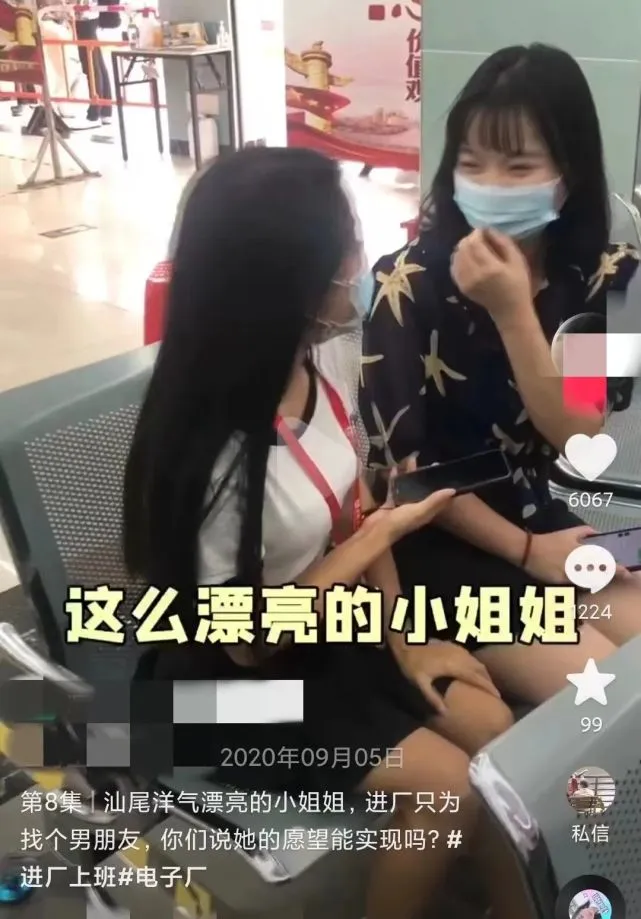Open the comments bubble icon
This screenshot has height=919, width=641.
click(590, 570)
